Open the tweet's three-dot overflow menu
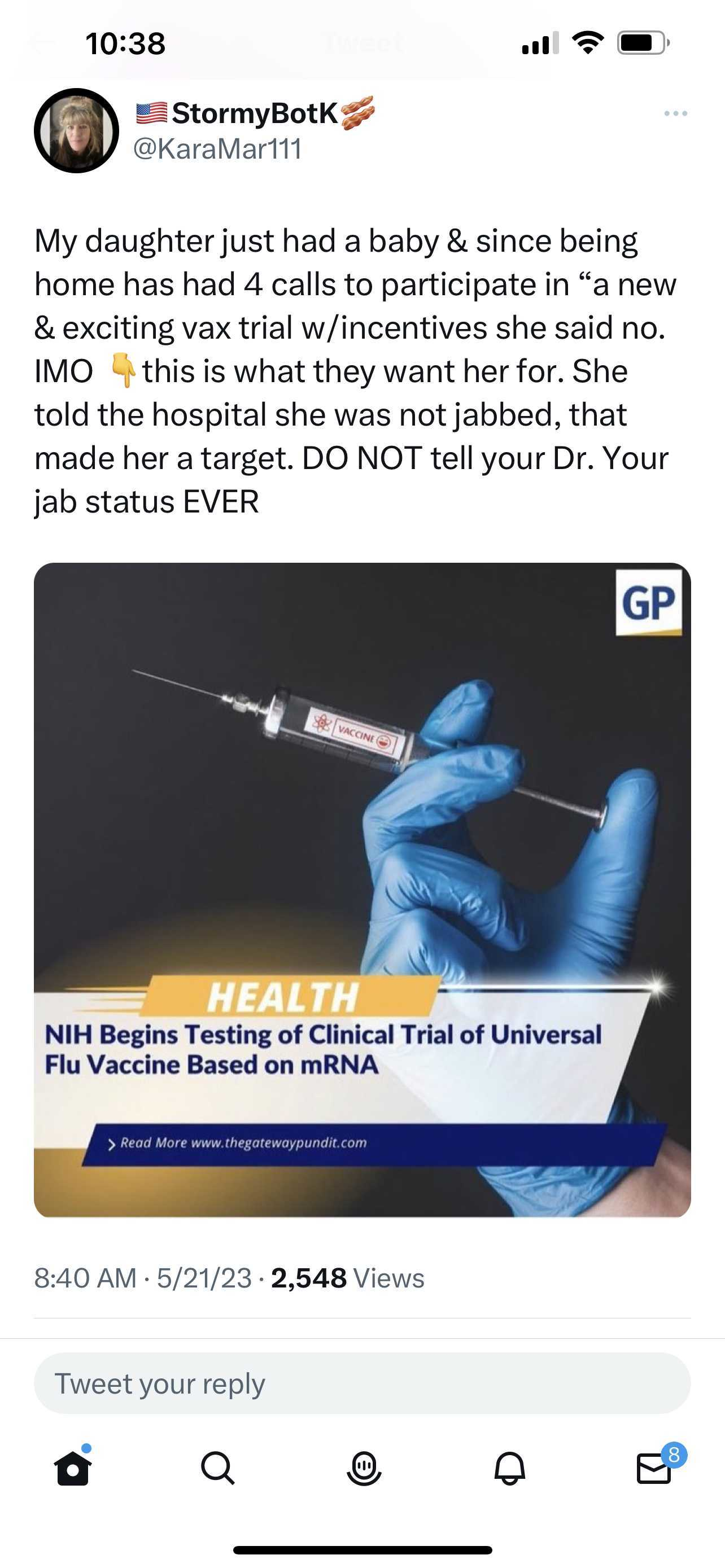The height and width of the screenshot is (1568, 725). coord(675,114)
